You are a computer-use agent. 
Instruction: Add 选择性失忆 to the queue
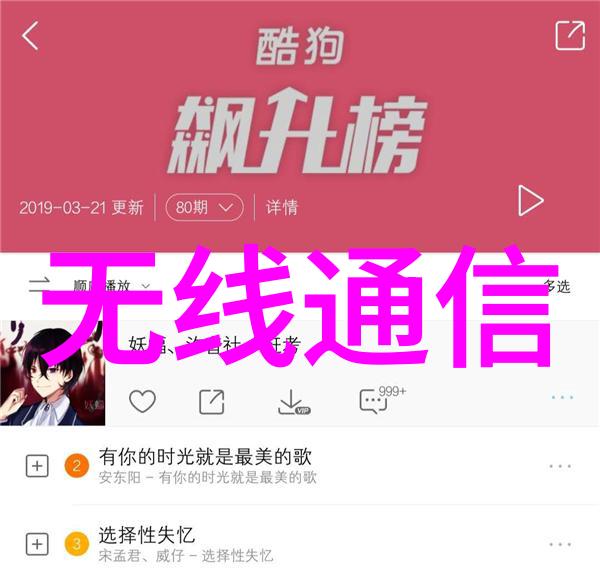click(x=37, y=544)
